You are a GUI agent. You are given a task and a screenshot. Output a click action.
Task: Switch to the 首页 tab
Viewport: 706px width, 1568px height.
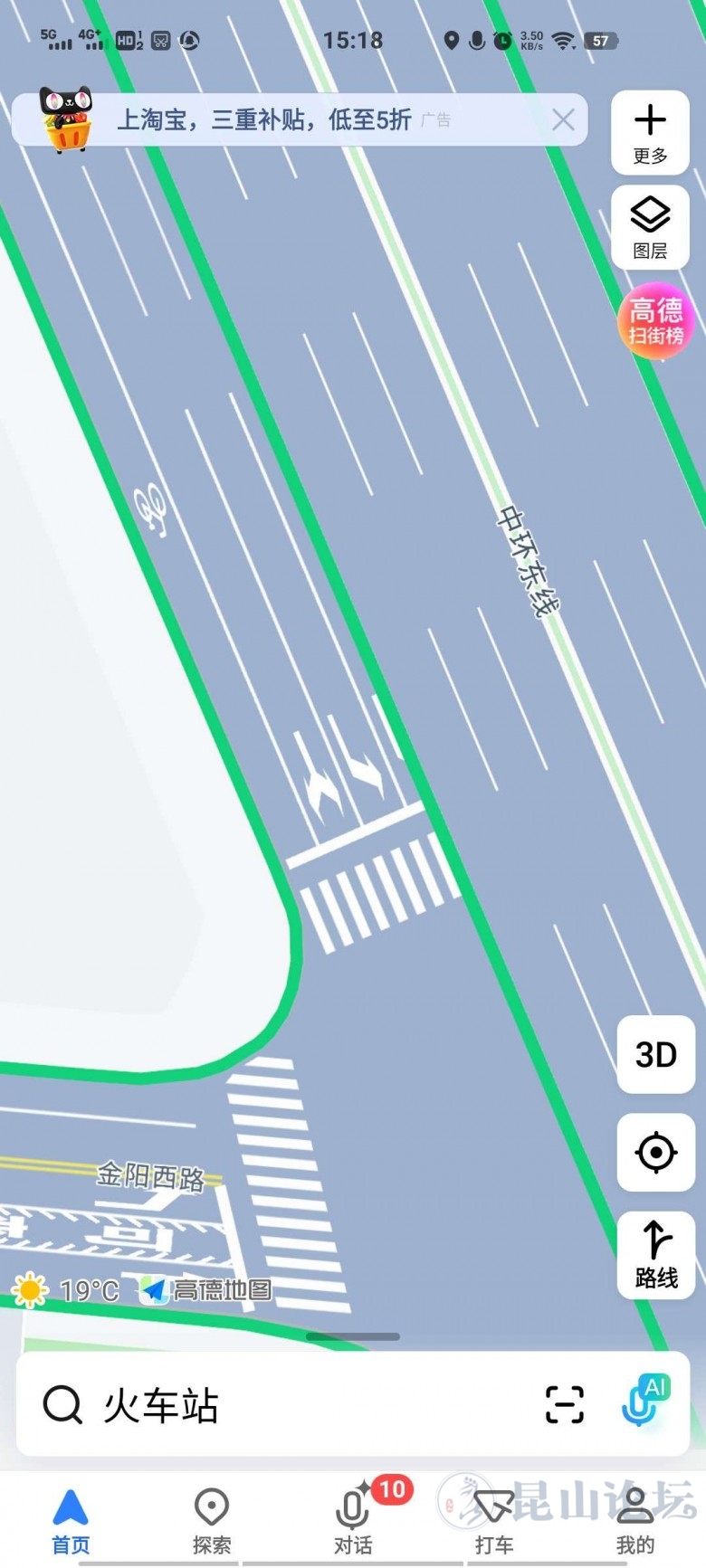coord(71,1520)
